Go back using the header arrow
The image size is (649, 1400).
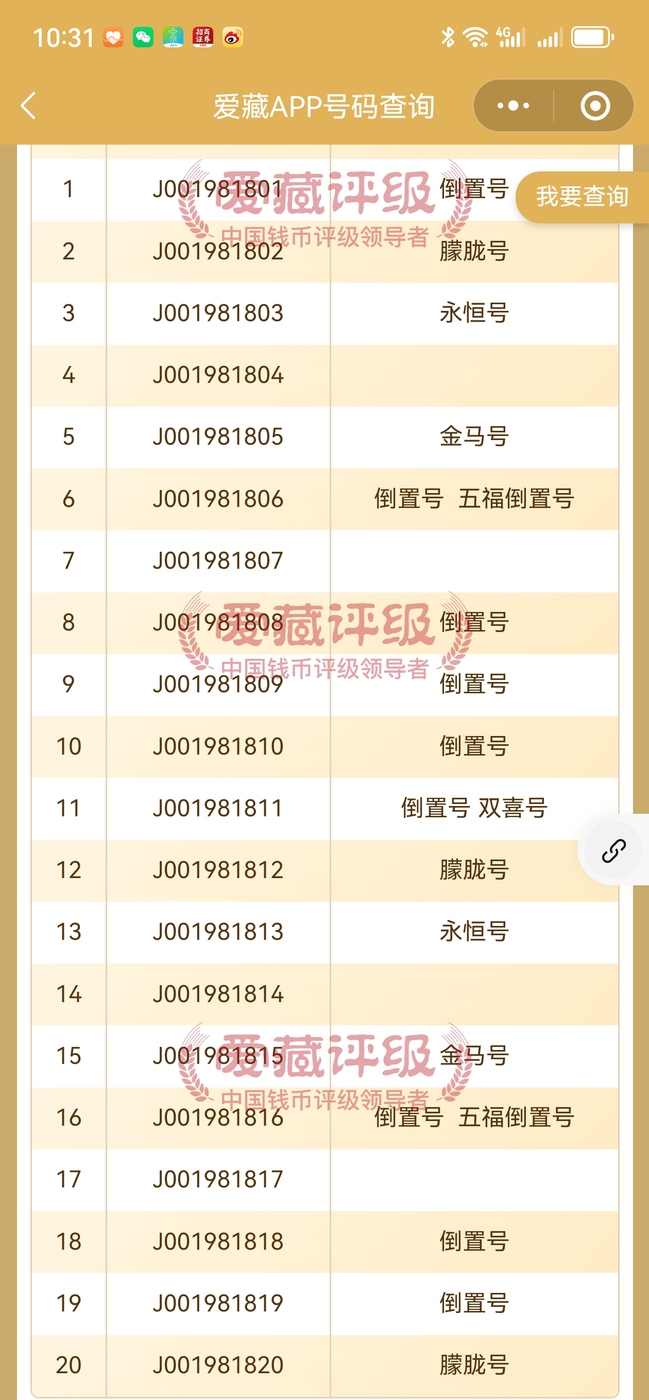tap(28, 106)
